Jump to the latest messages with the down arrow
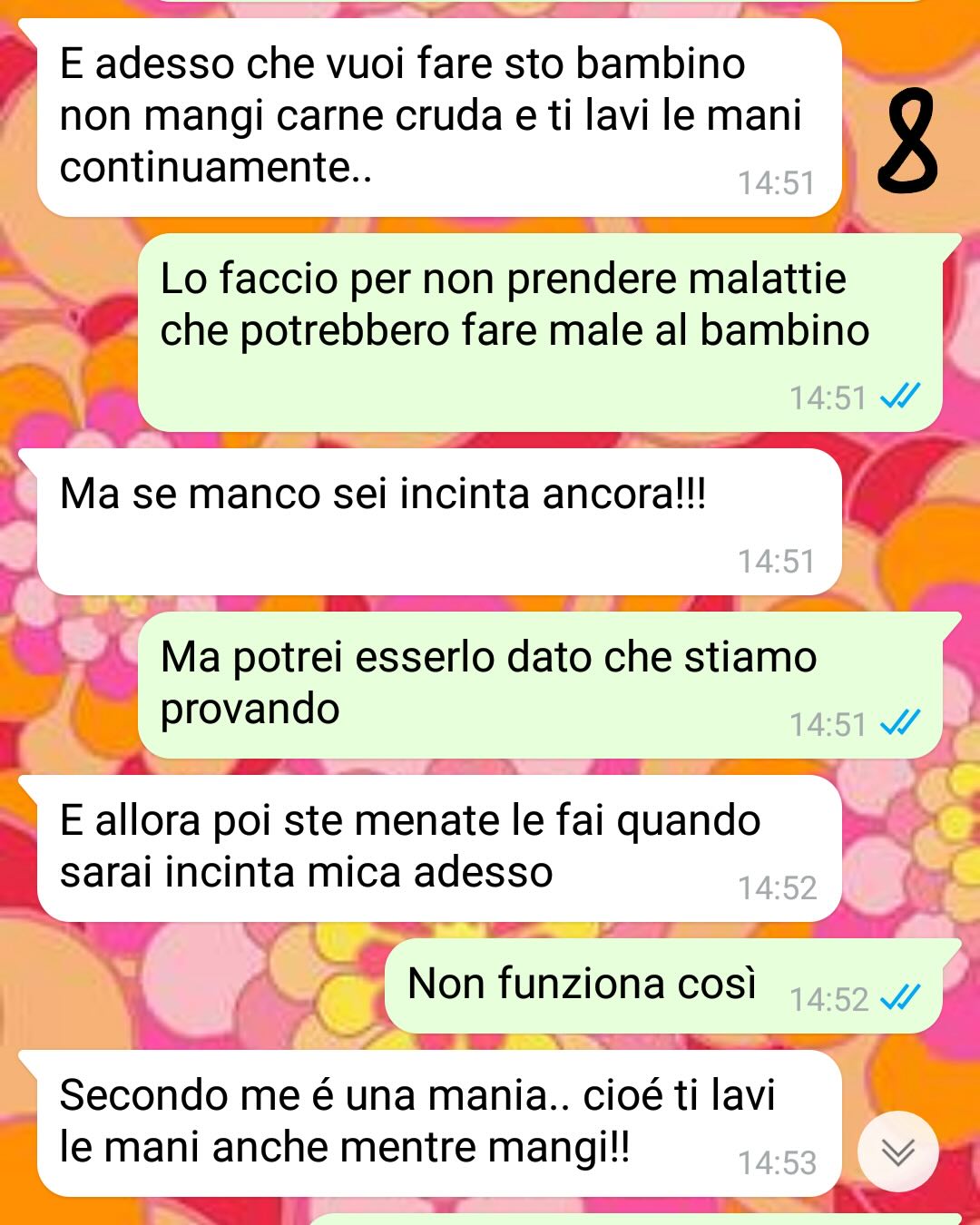Image resolution: width=980 pixels, height=1225 pixels. coord(897,1151)
